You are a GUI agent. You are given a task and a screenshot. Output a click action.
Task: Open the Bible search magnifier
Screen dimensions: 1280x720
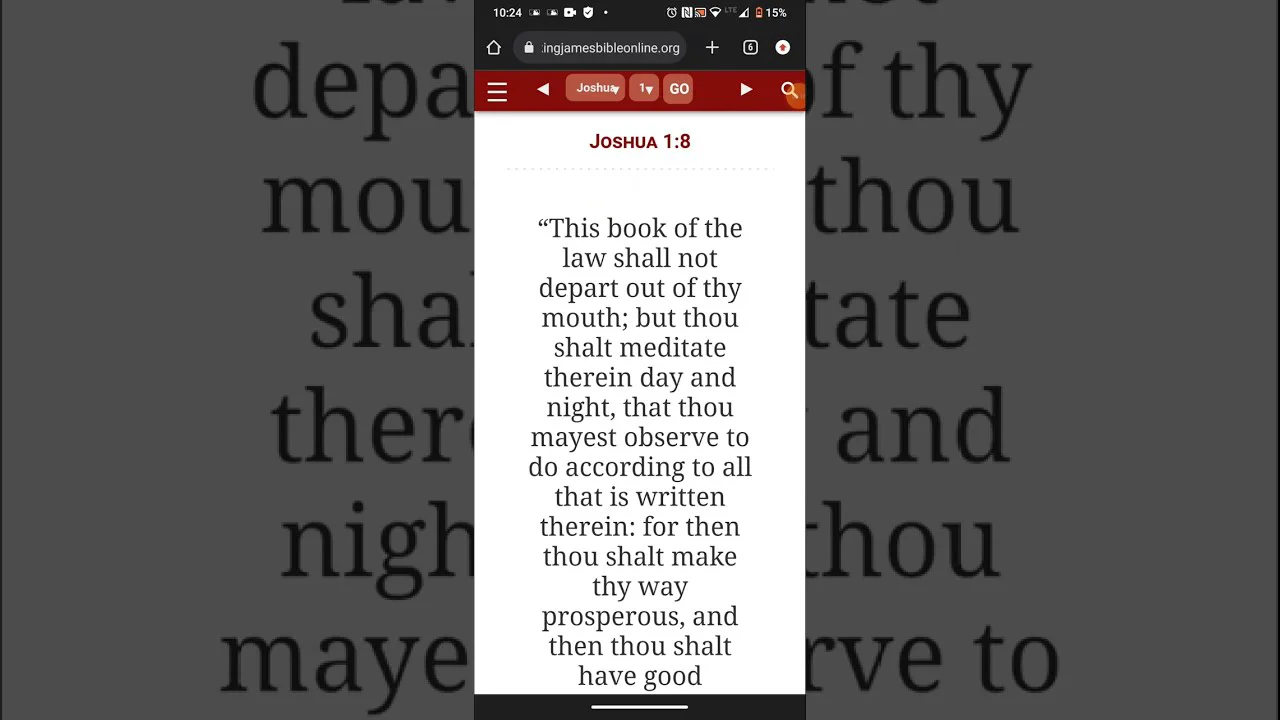click(789, 90)
